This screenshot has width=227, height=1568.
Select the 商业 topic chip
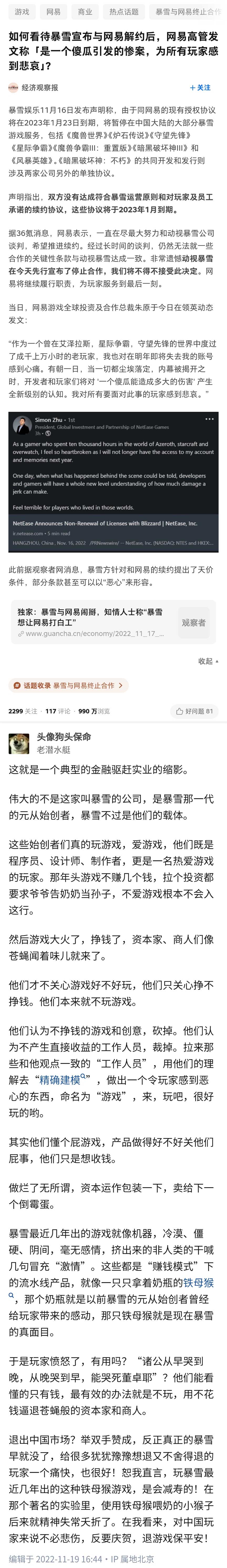tap(85, 12)
